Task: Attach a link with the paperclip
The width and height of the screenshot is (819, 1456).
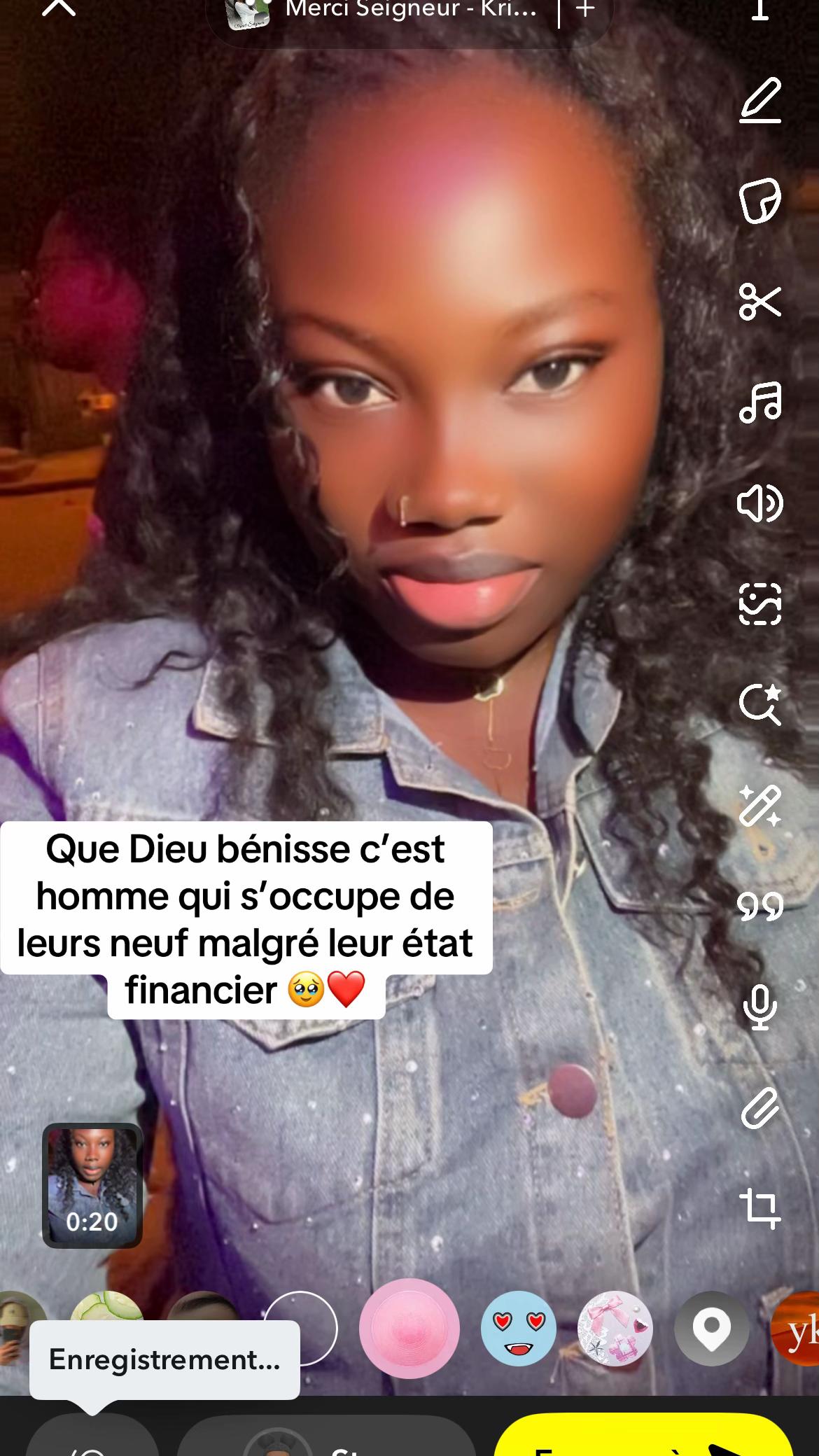Action: [x=760, y=1108]
